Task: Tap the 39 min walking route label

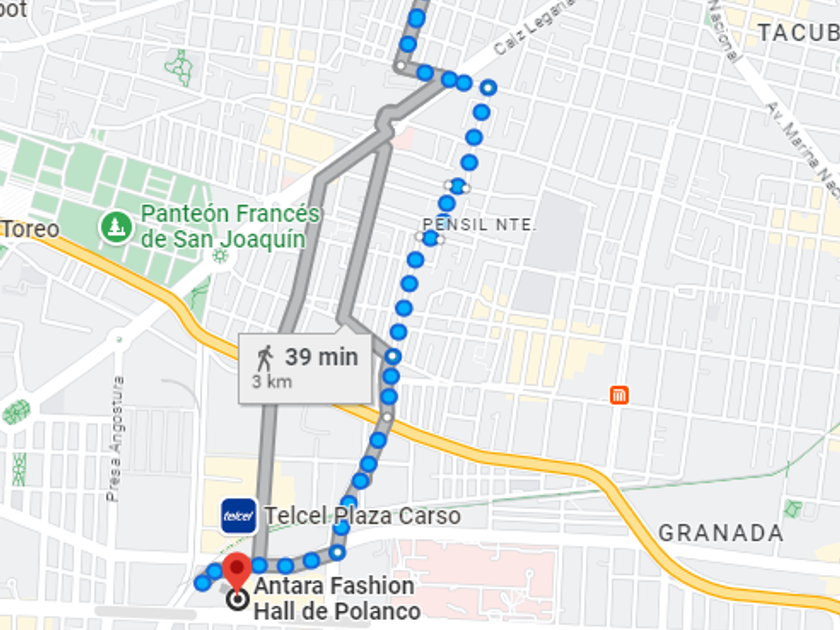Action: tap(308, 367)
